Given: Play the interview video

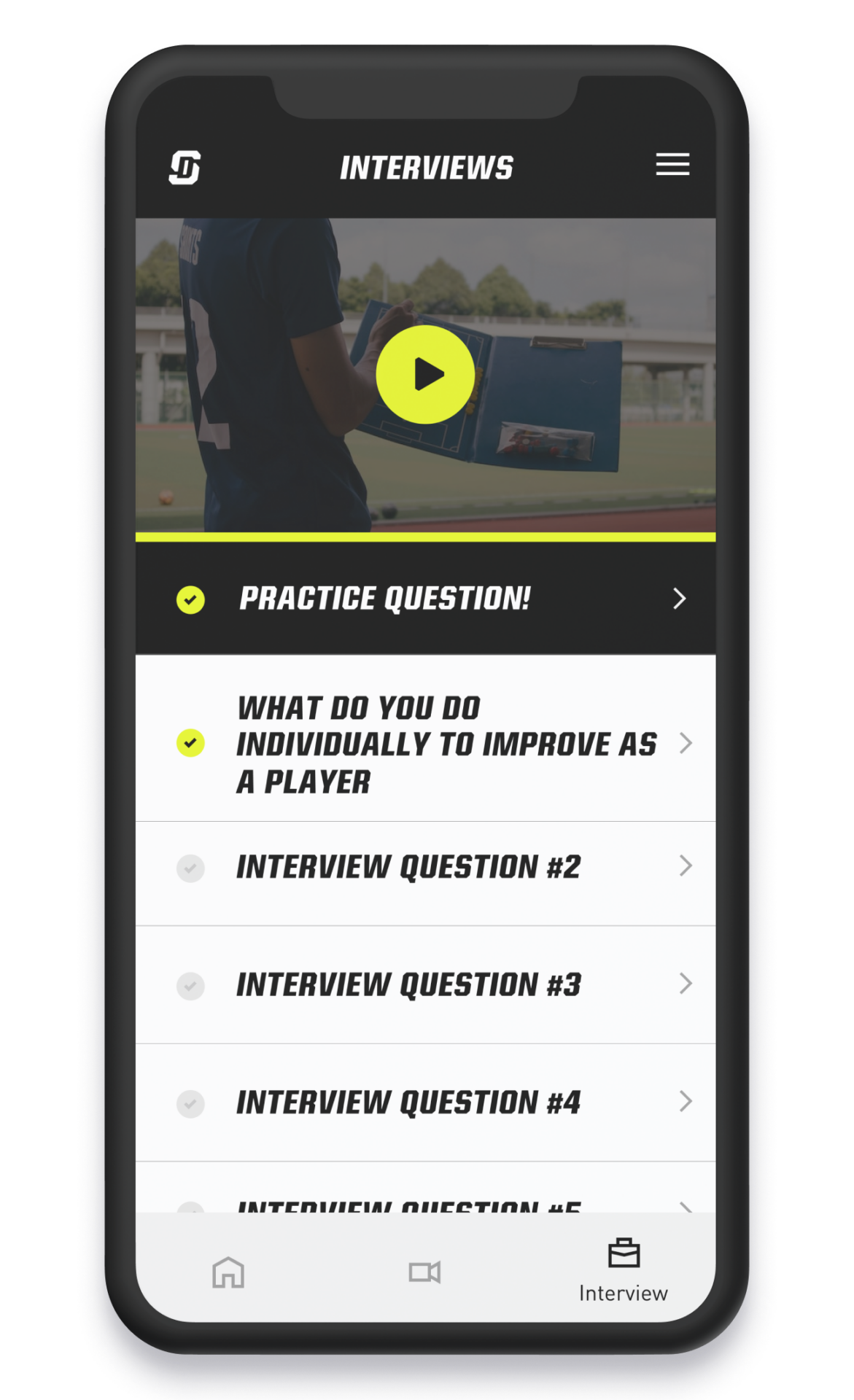Looking at the screenshot, I should tap(425, 374).
